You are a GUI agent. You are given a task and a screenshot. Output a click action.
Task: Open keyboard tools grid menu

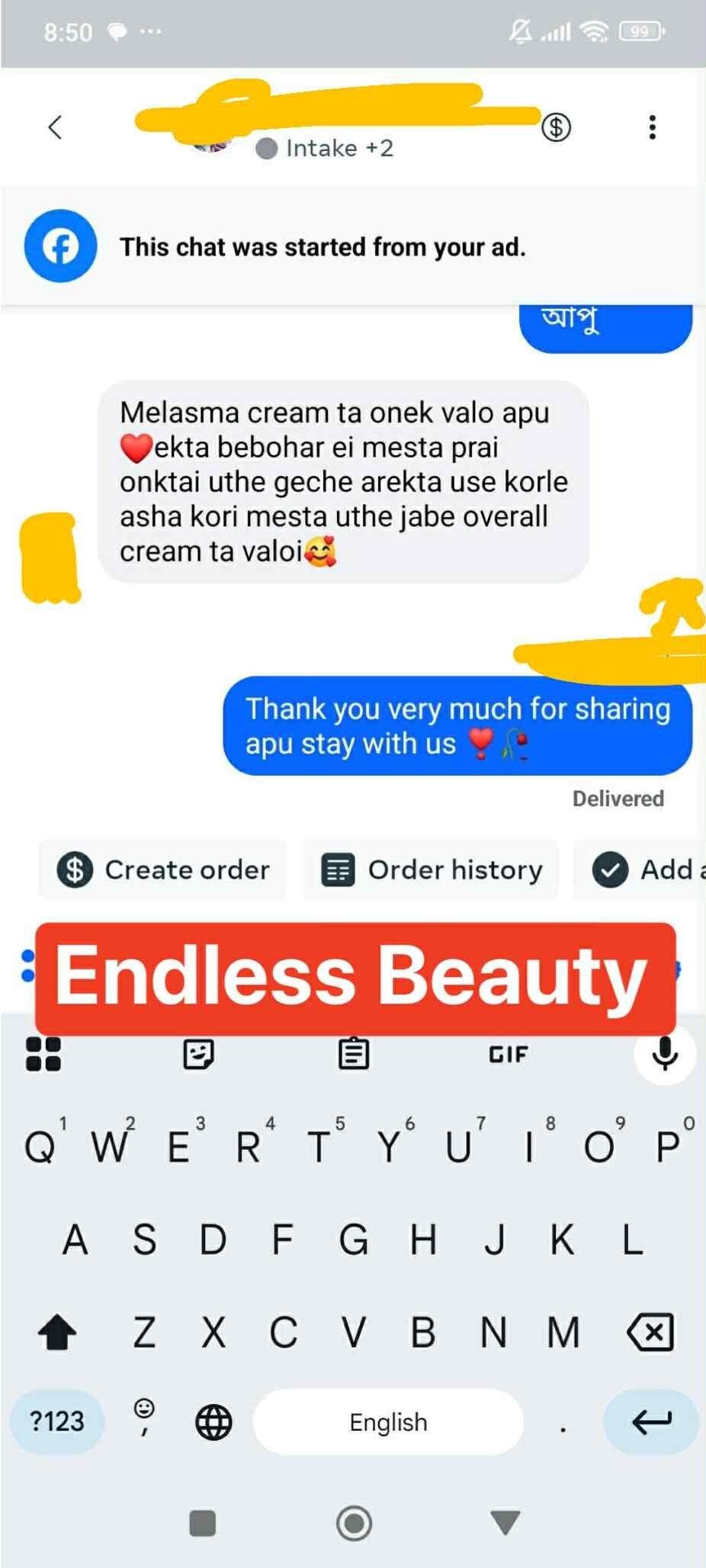click(43, 1054)
